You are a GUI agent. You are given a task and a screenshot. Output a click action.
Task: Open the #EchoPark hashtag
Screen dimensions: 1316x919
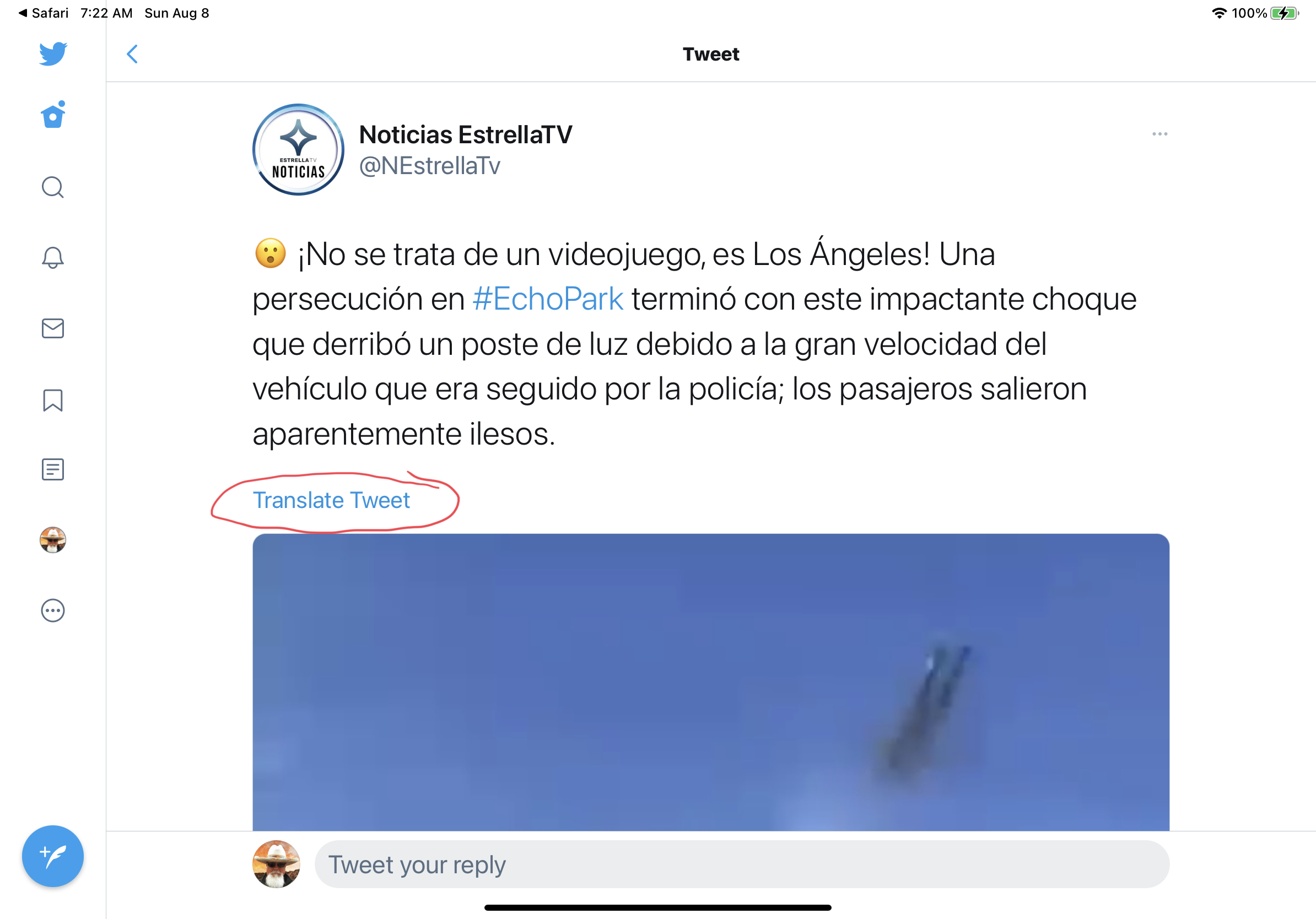tap(547, 299)
